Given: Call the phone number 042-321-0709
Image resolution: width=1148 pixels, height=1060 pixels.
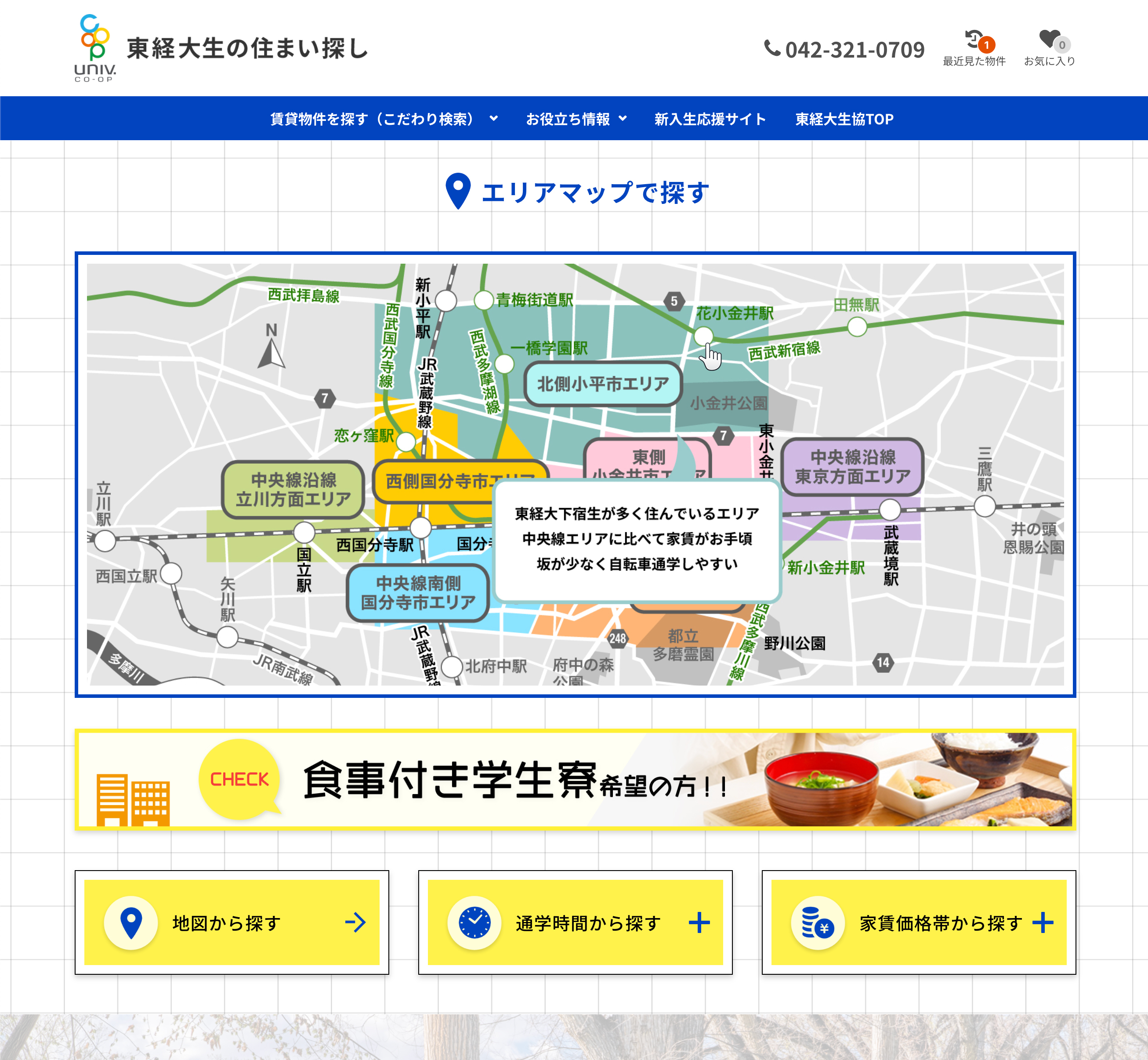Looking at the screenshot, I should (x=844, y=50).
